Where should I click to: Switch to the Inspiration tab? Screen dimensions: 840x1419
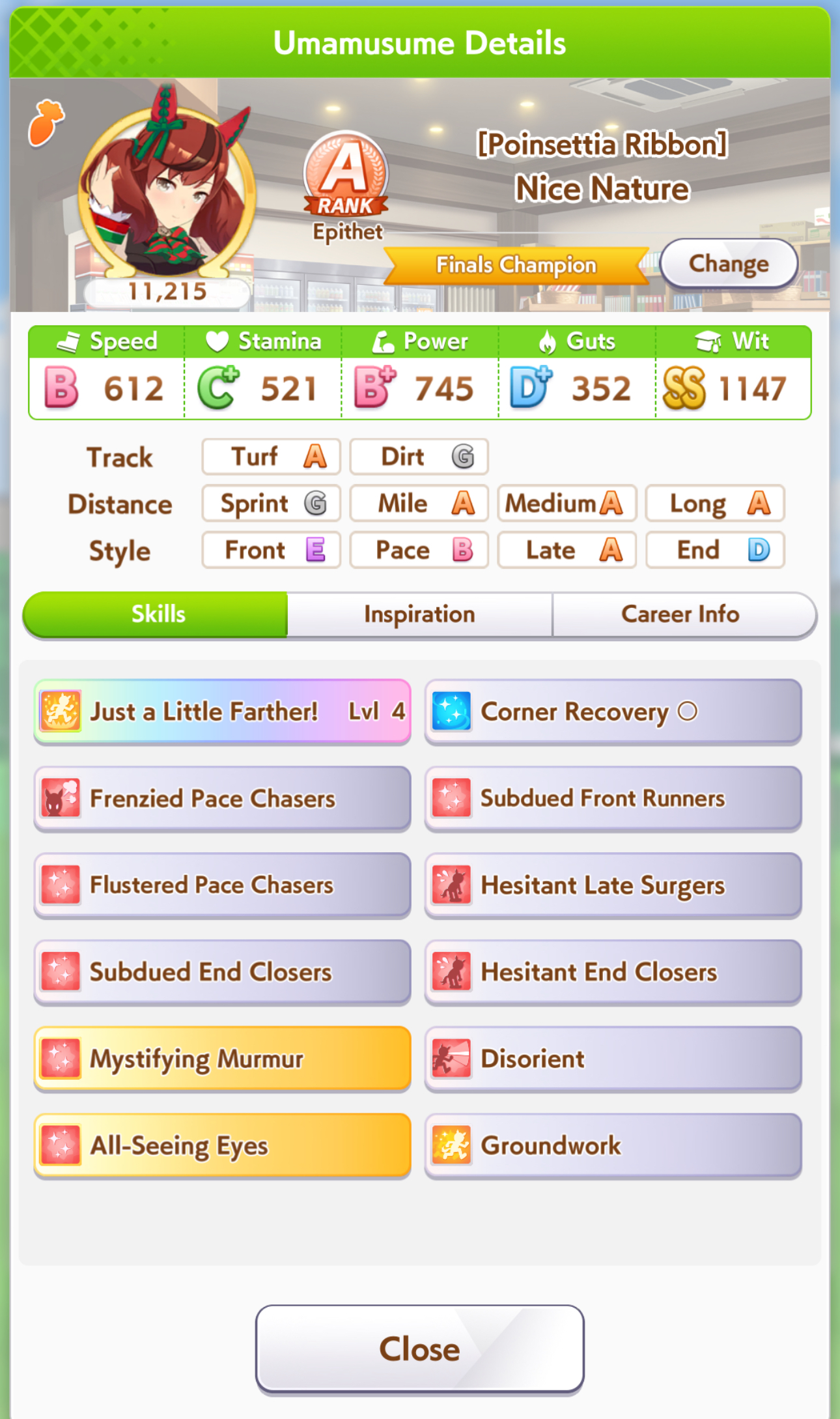tap(419, 614)
